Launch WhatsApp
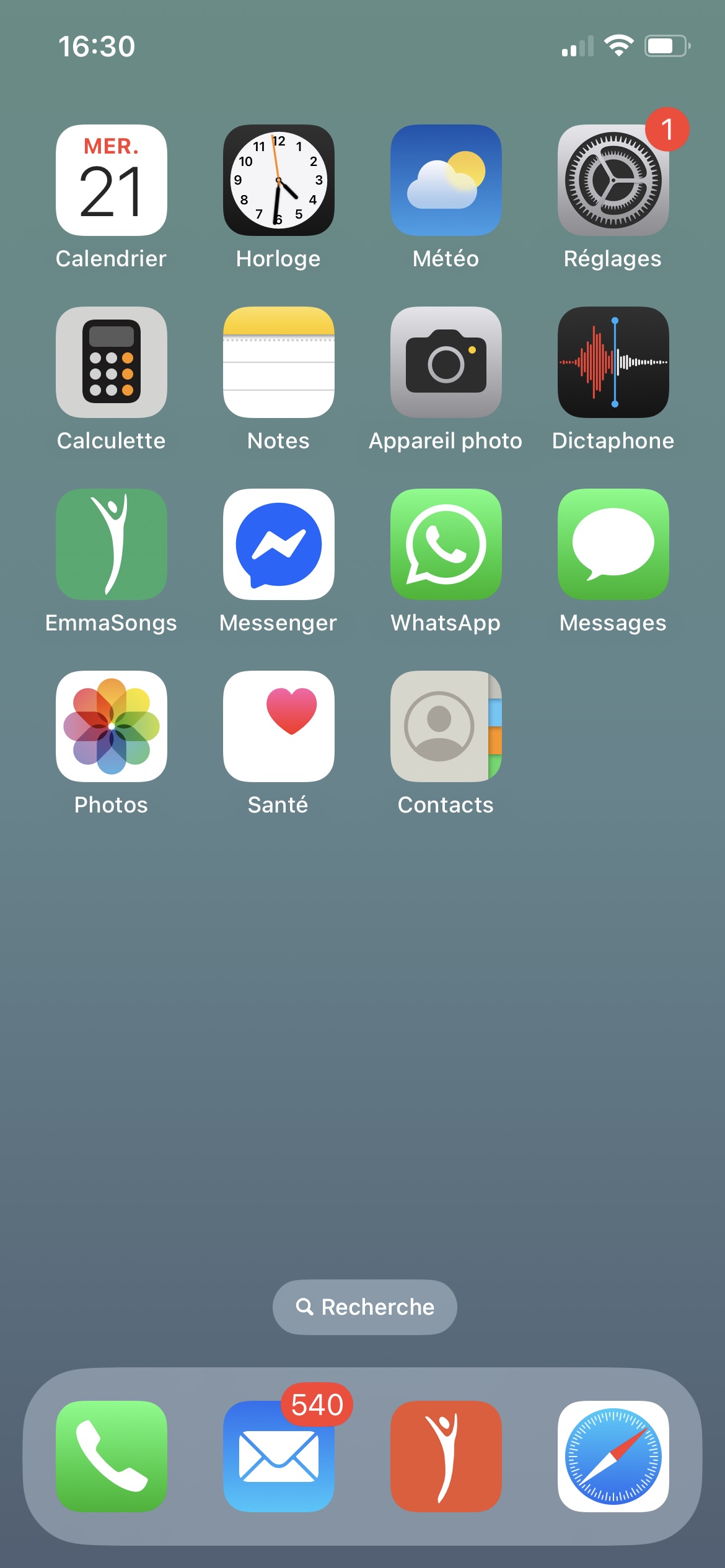The height and width of the screenshot is (1568, 725). tap(446, 544)
